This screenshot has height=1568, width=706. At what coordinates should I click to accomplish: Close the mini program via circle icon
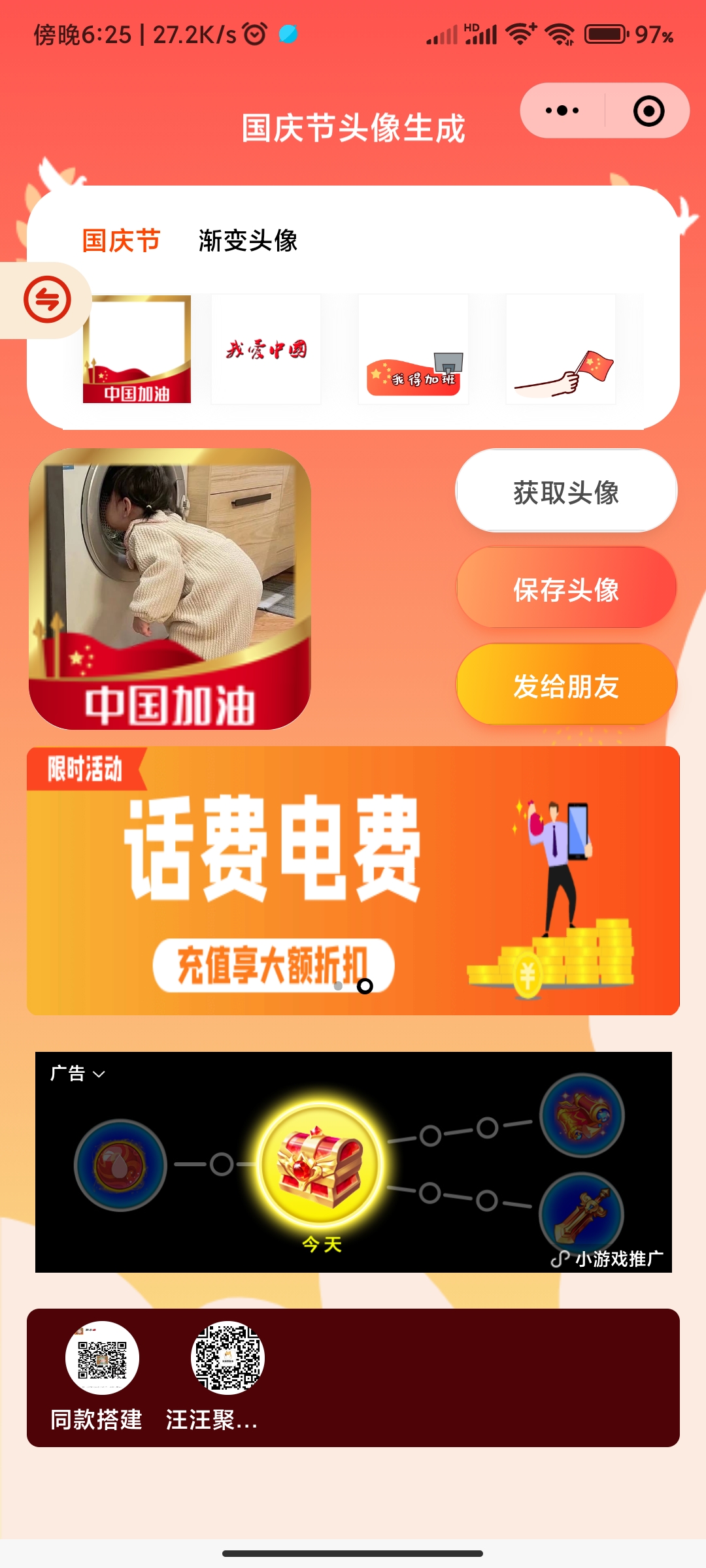648,111
